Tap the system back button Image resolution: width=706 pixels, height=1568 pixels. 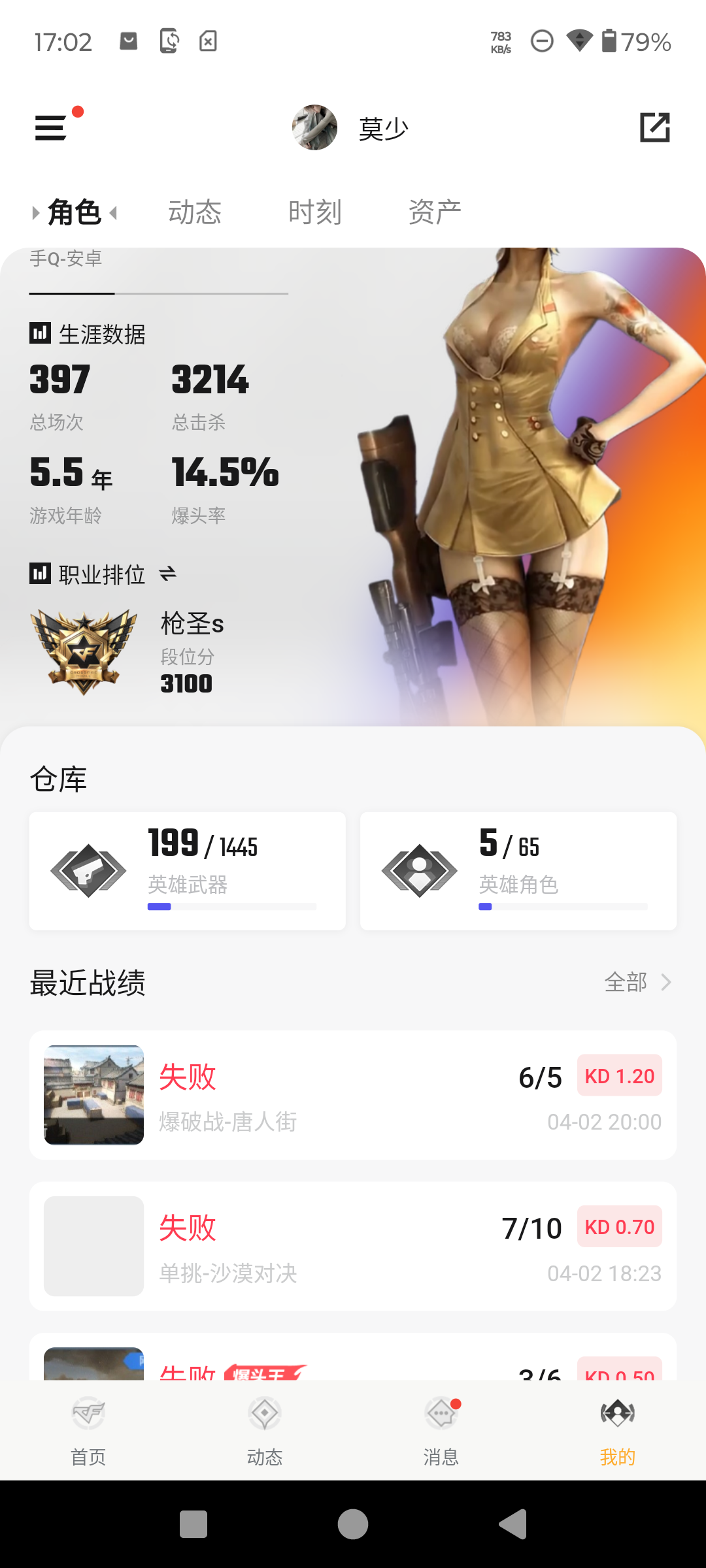pyautogui.click(x=513, y=1524)
